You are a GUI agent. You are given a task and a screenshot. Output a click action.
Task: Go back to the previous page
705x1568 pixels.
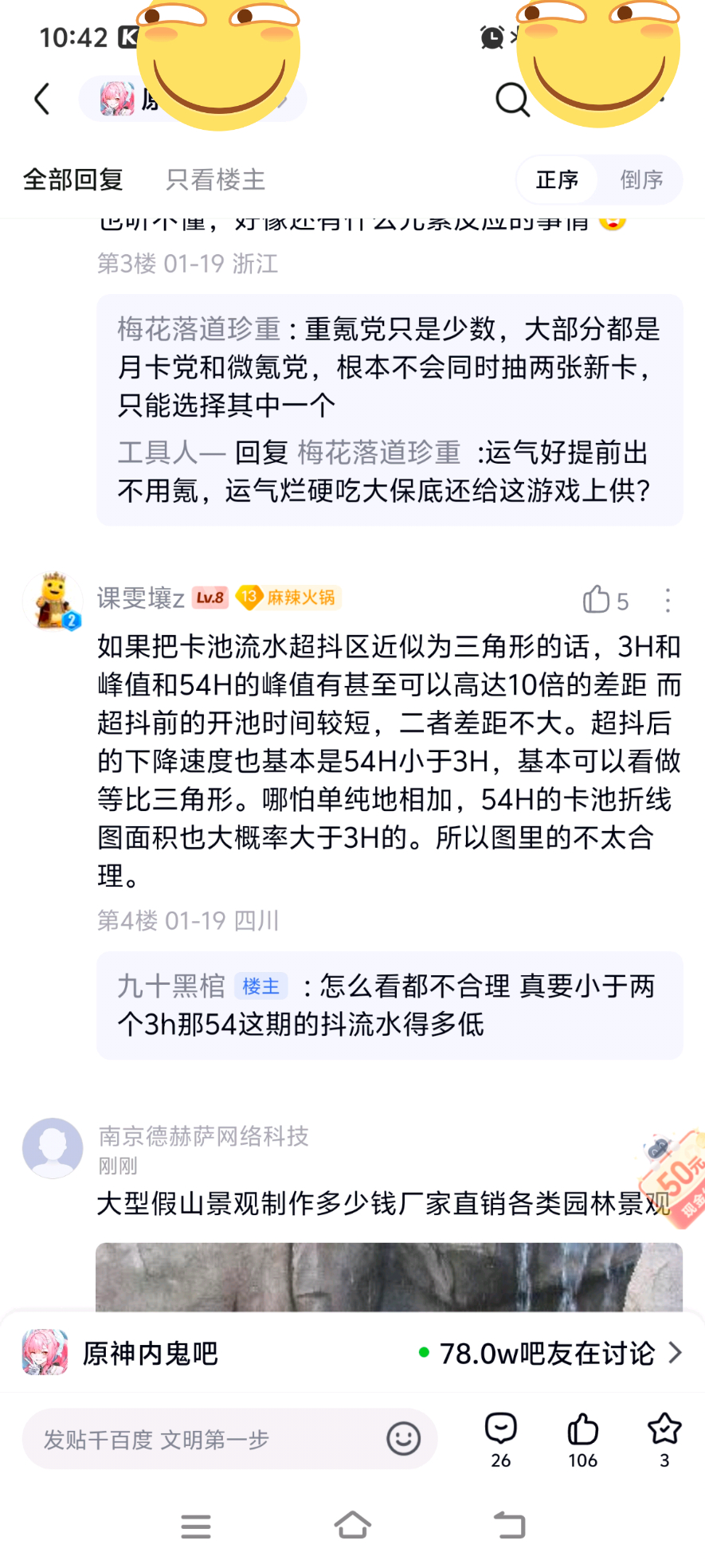pos(42,99)
